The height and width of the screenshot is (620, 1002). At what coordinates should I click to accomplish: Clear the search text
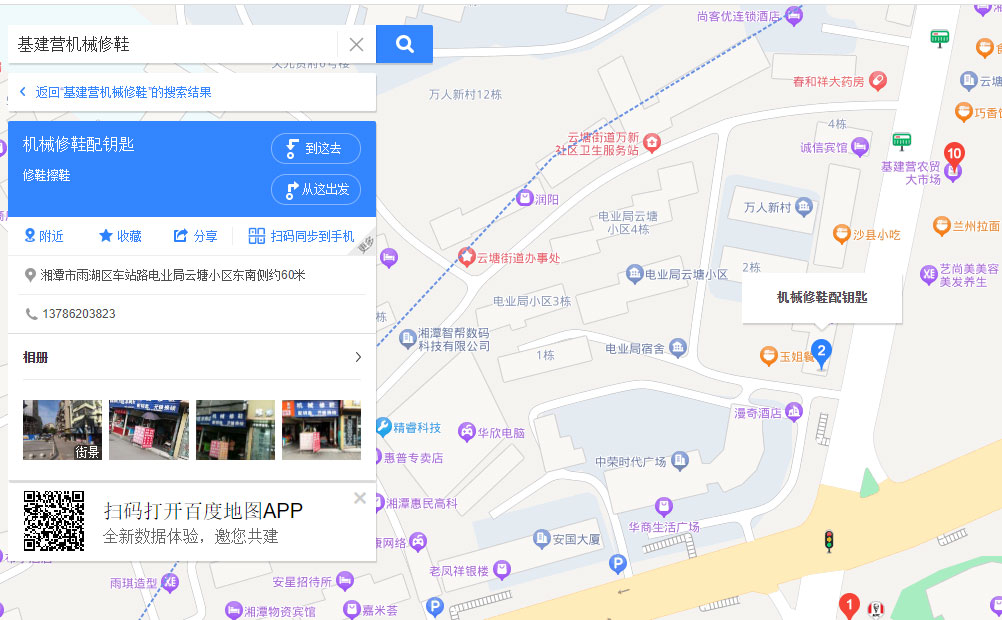(356, 44)
